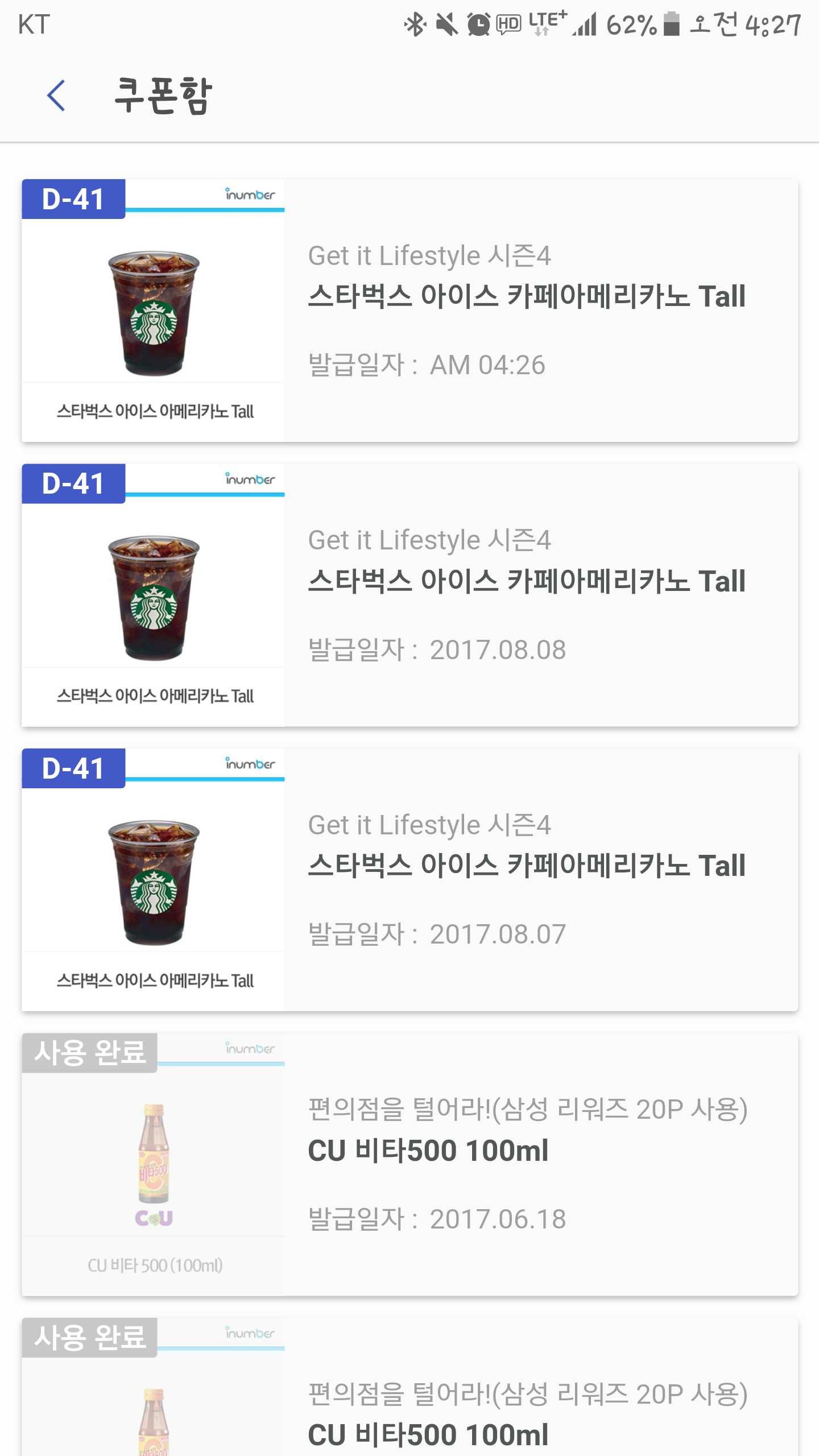
Task: Go back from the 쿠폰함 screen
Action: pyautogui.click(x=56, y=96)
